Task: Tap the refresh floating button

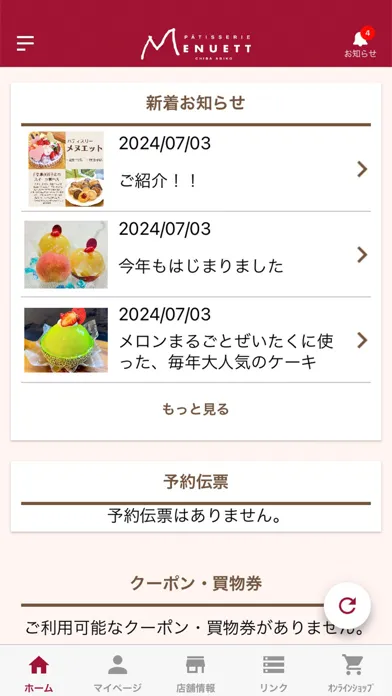Action: (347, 605)
